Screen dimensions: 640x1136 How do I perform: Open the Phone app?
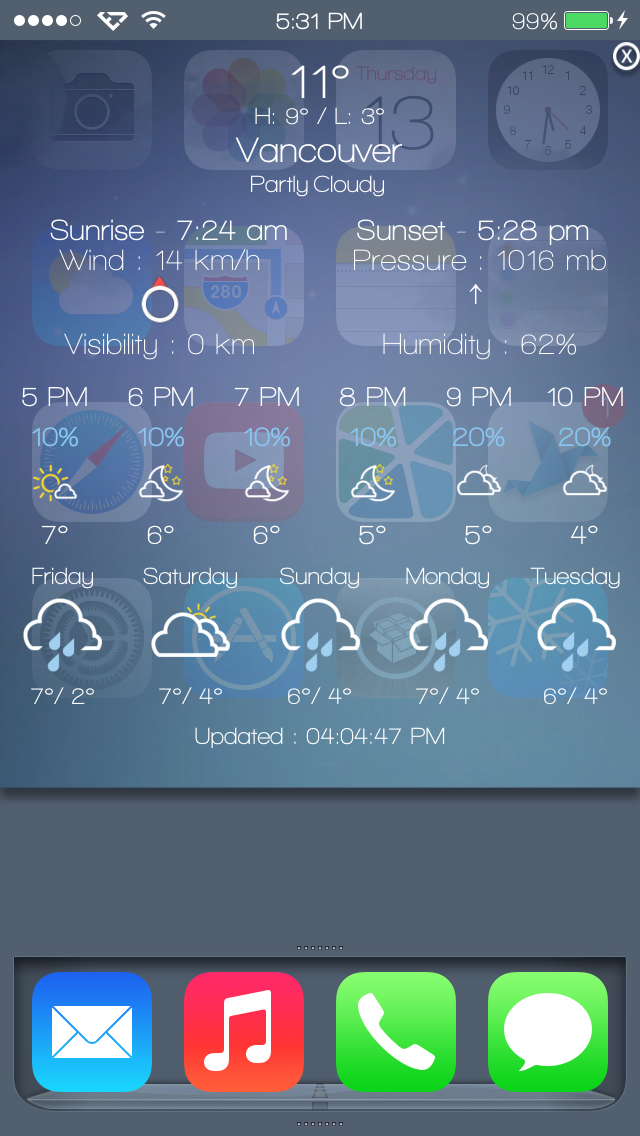click(396, 1031)
